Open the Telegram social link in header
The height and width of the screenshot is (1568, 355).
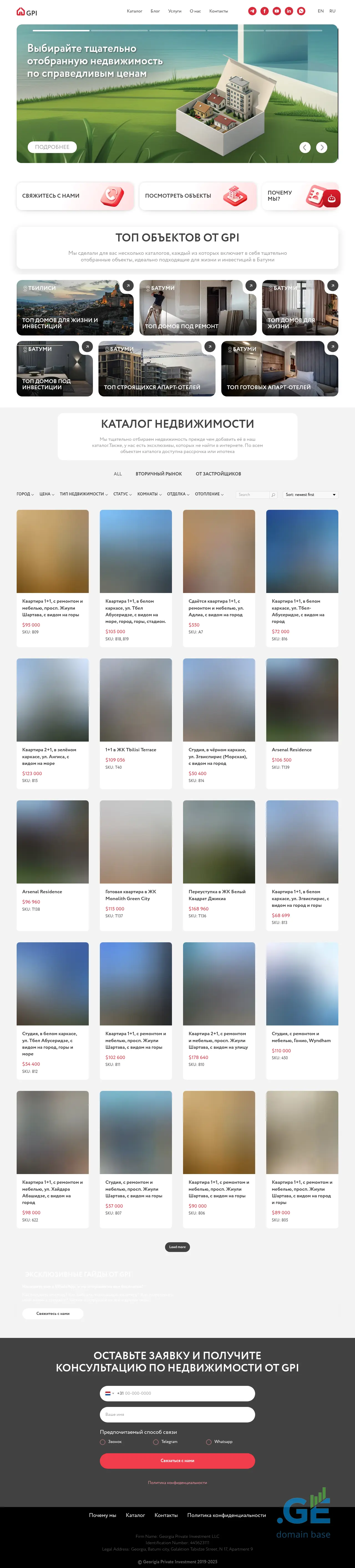coord(252,11)
